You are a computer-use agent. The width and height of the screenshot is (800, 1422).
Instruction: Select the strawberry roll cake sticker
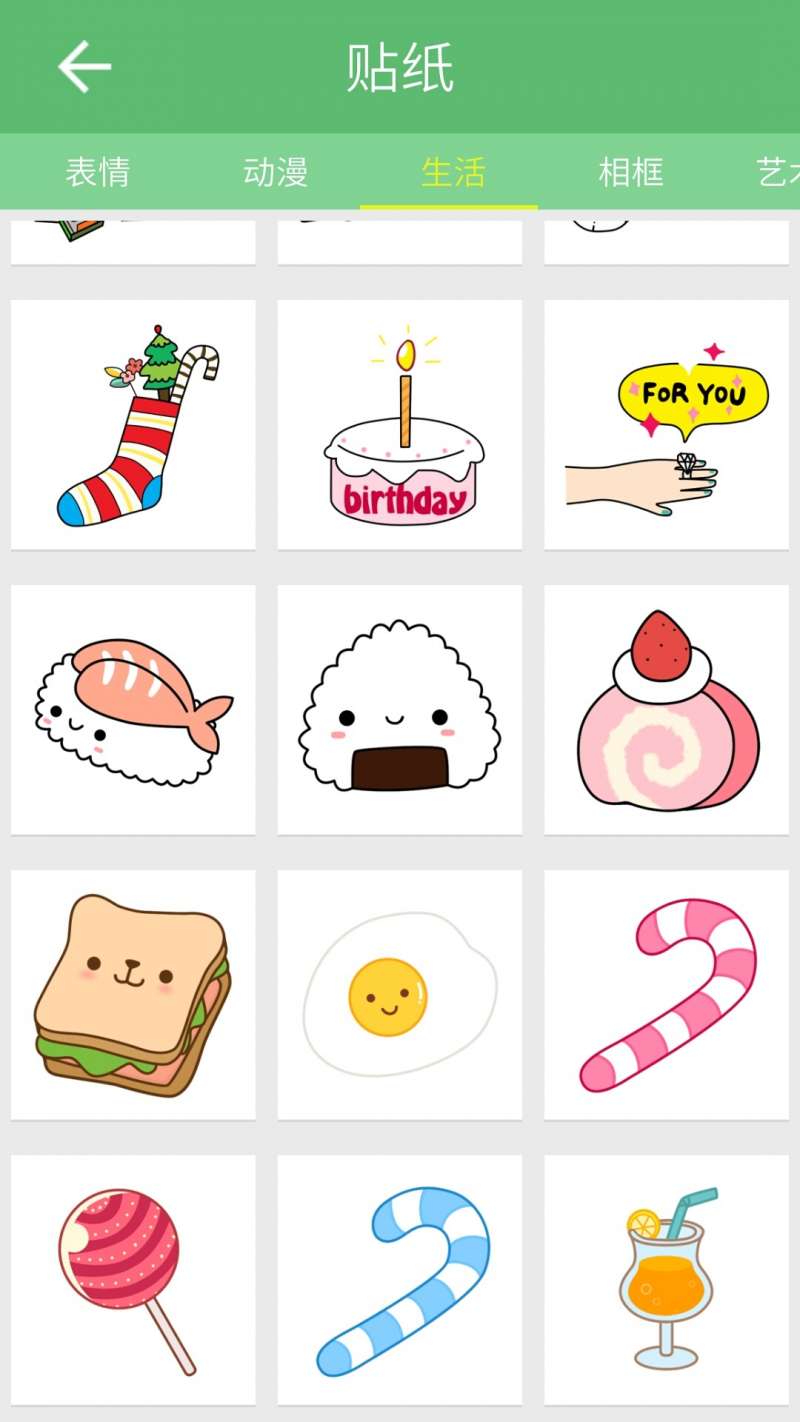(x=666, y=710)
